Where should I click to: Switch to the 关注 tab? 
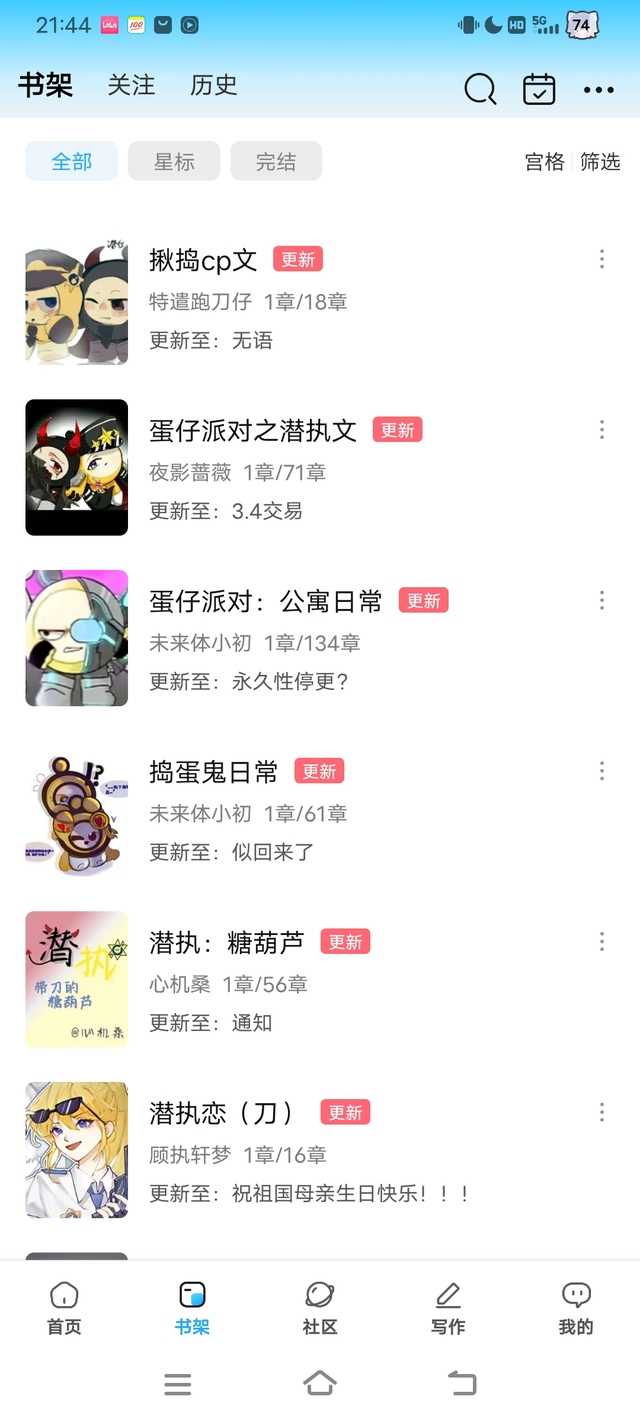coord(132,85)
